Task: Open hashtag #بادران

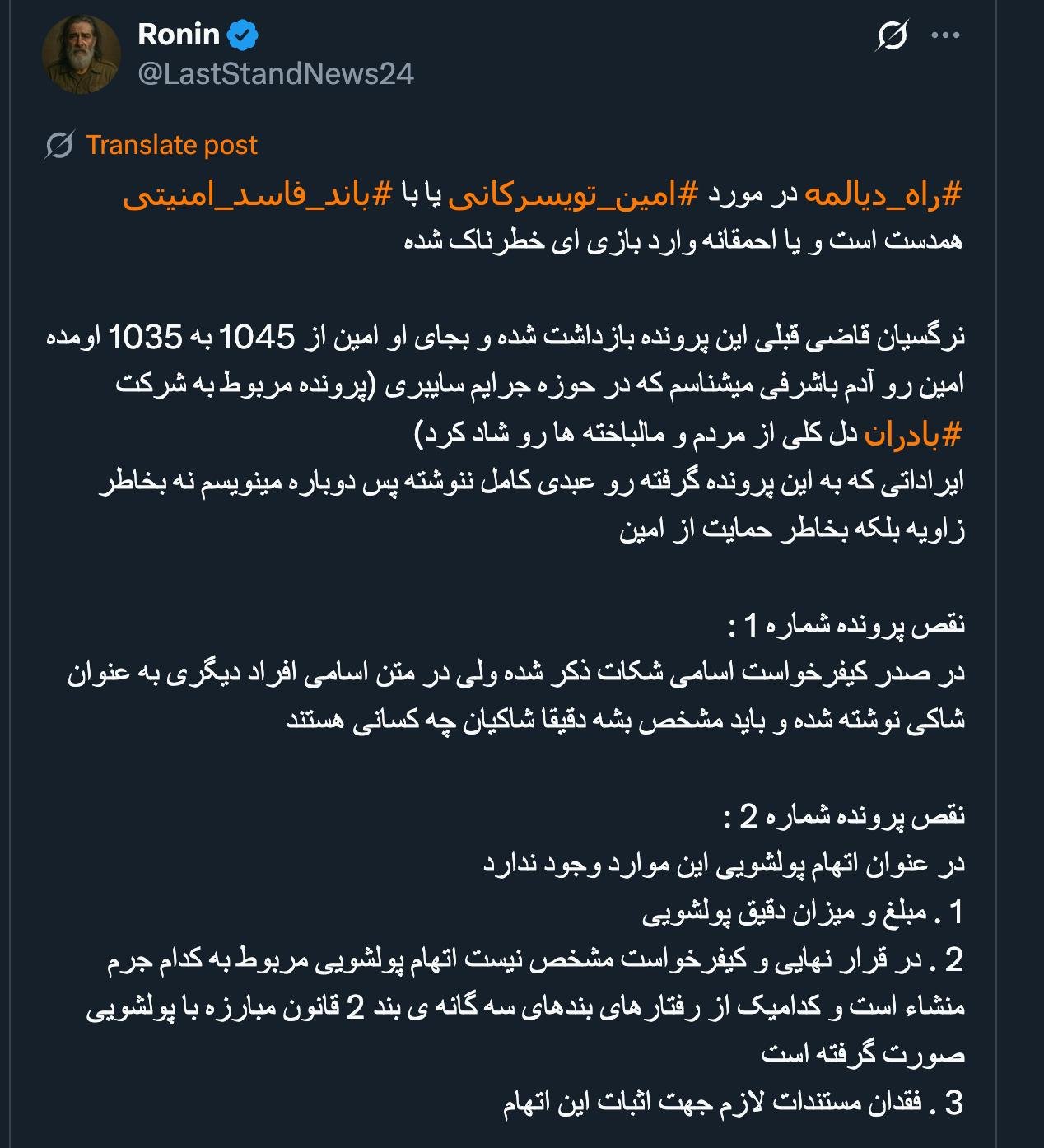Action: pos(912,435)
